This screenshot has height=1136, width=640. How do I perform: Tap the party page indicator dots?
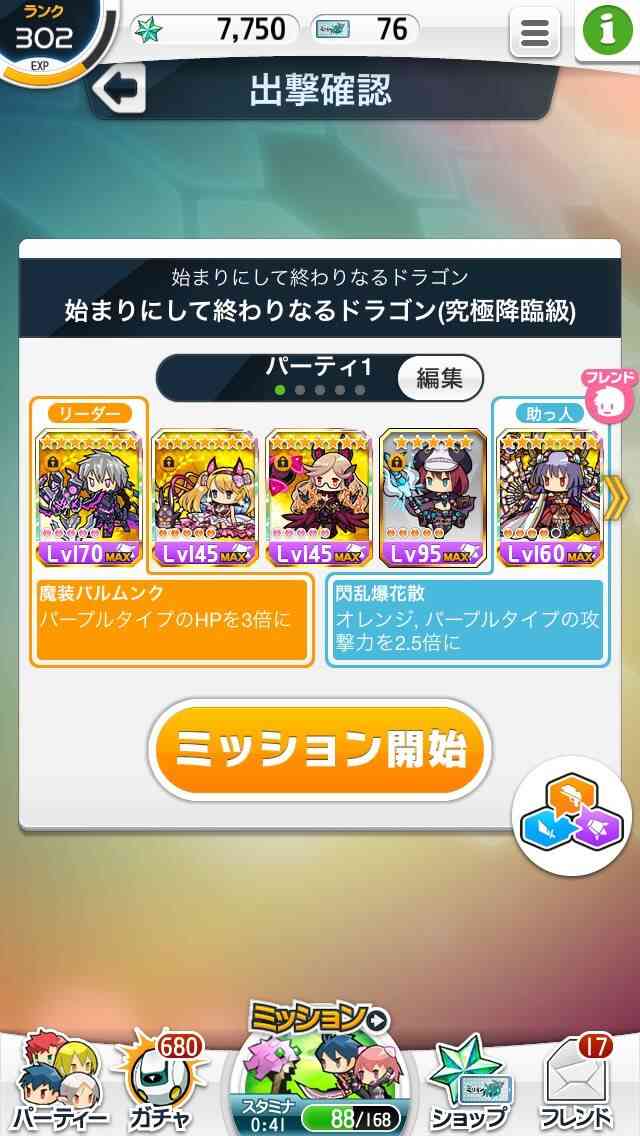coord(320,390)
